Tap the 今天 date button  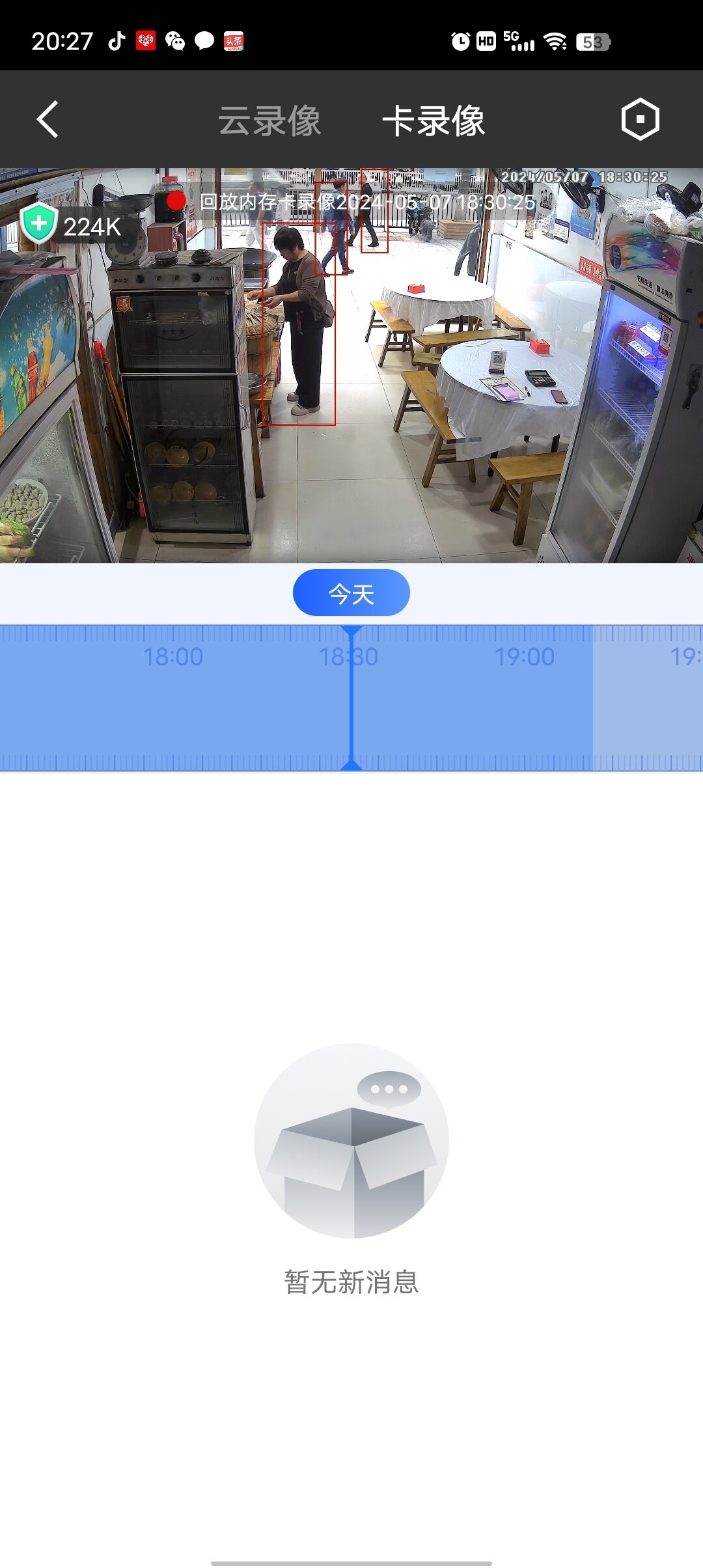point(351,593)
